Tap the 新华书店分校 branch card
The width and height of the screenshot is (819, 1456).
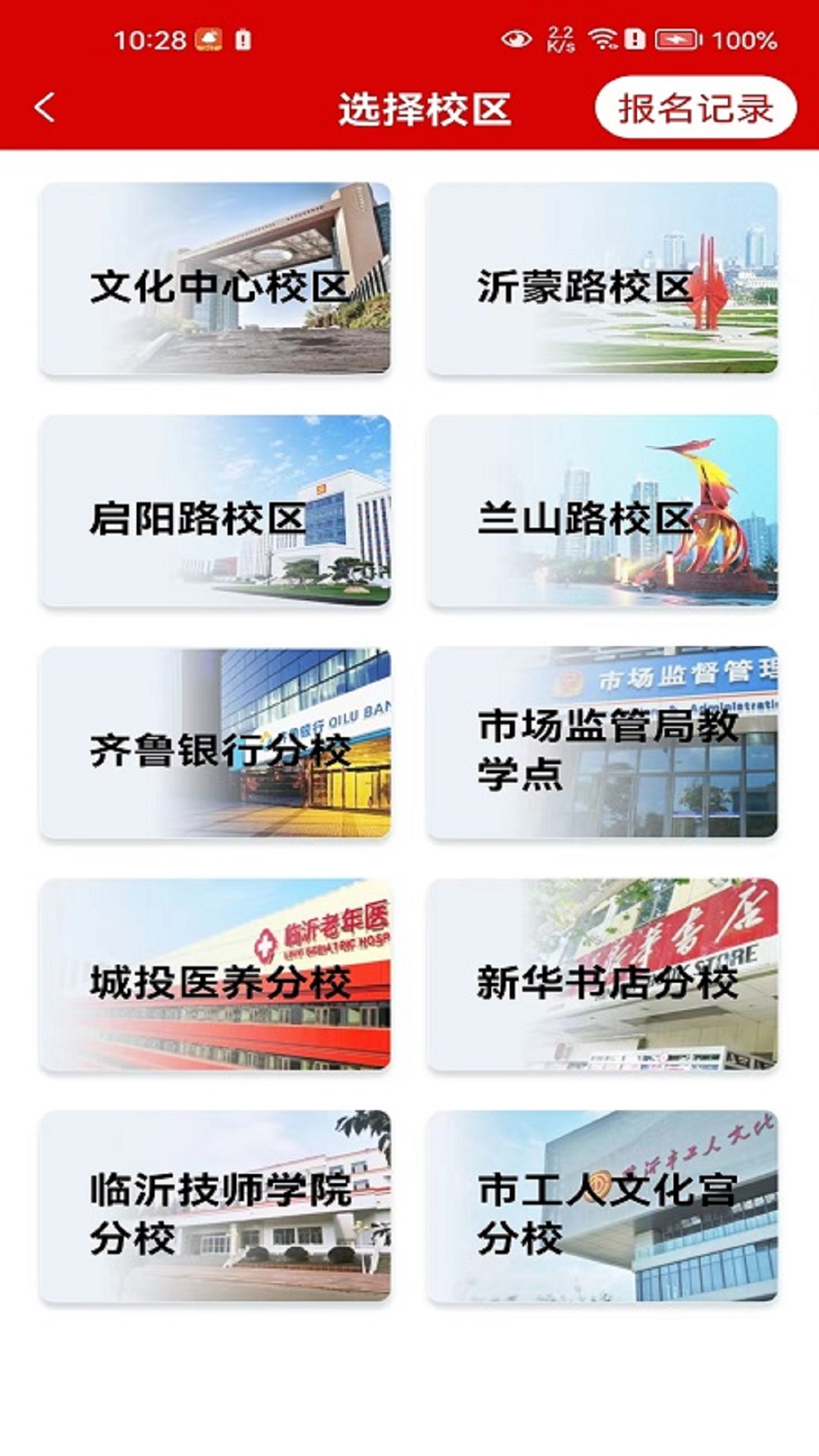point(602,974)
